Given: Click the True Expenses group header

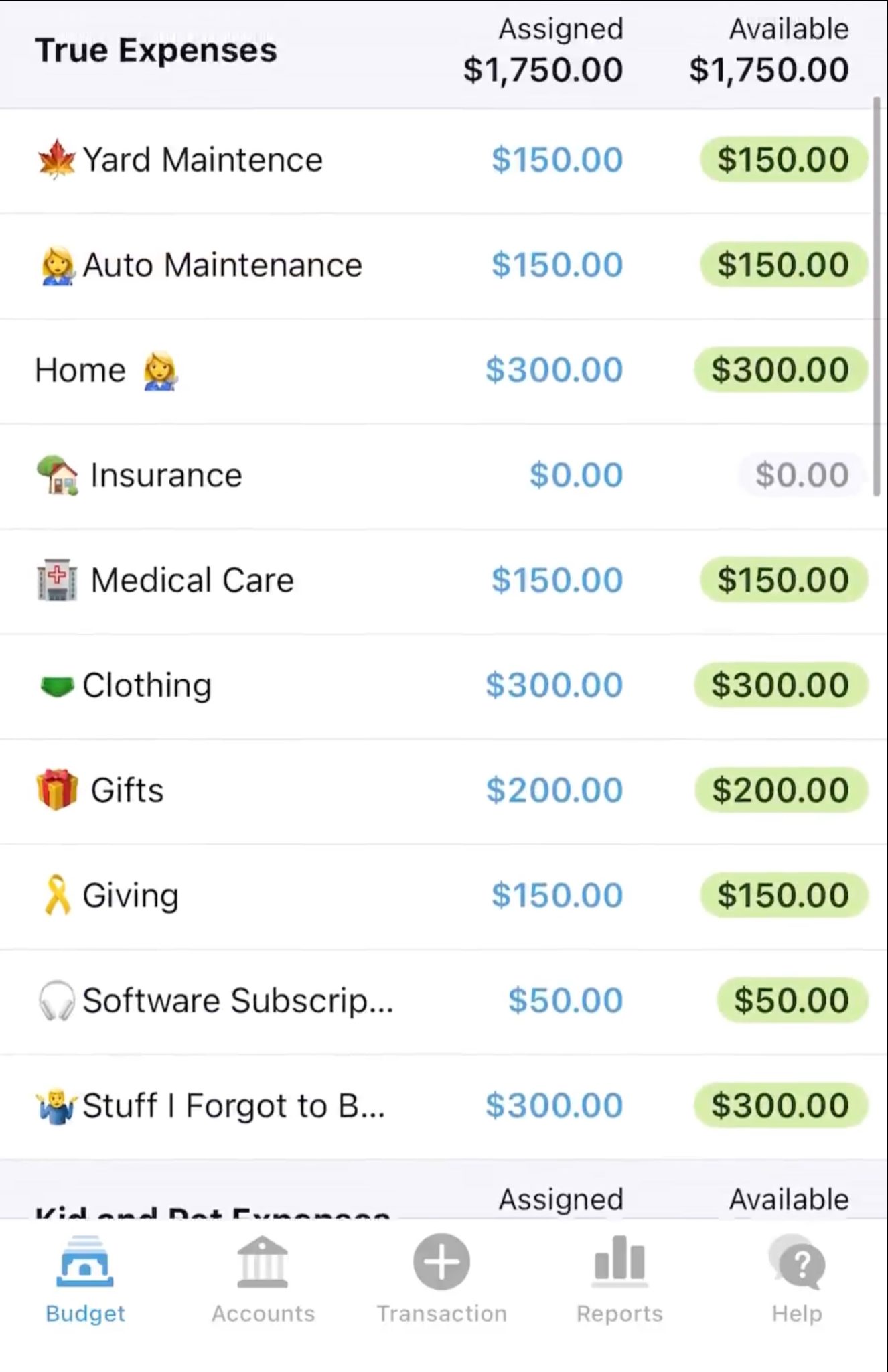Looking at the screenshot, I should (x=155, y=50).
